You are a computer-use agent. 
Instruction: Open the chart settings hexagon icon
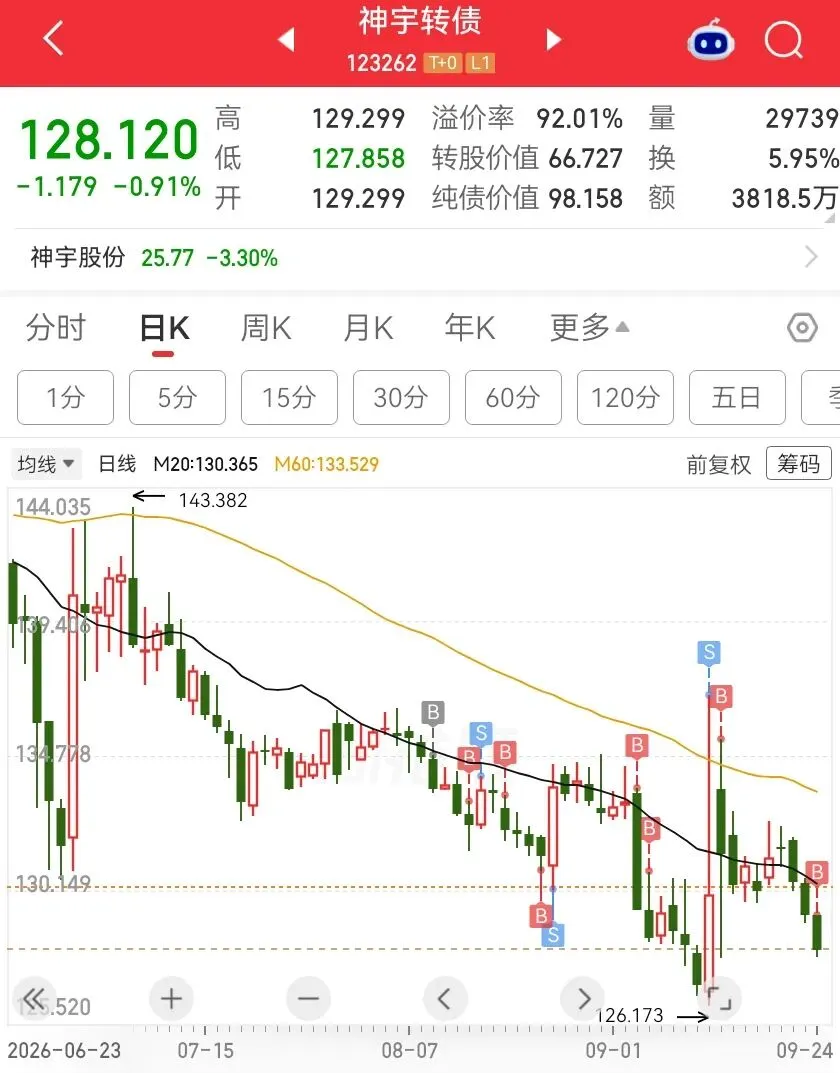point(802,328)
